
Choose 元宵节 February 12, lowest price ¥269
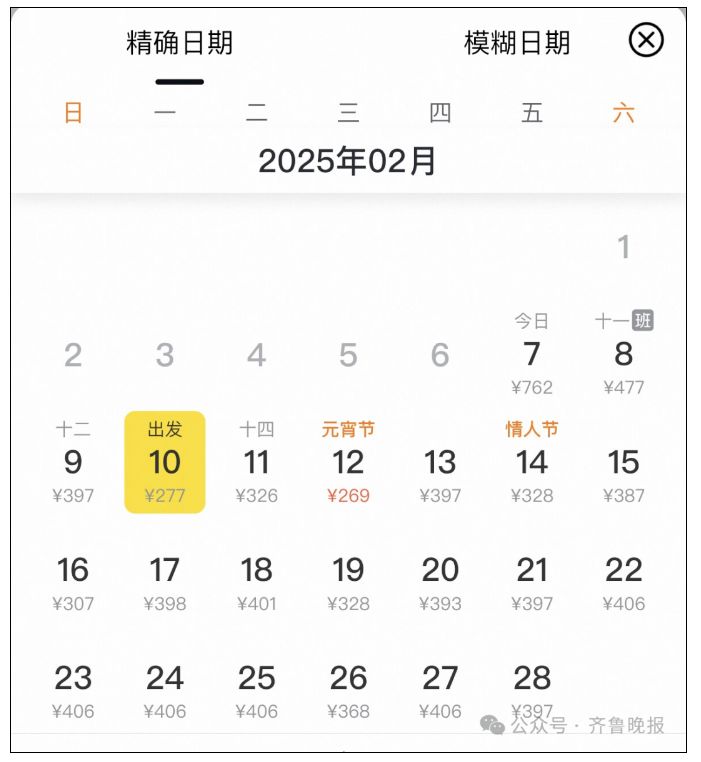coord(348,463)
